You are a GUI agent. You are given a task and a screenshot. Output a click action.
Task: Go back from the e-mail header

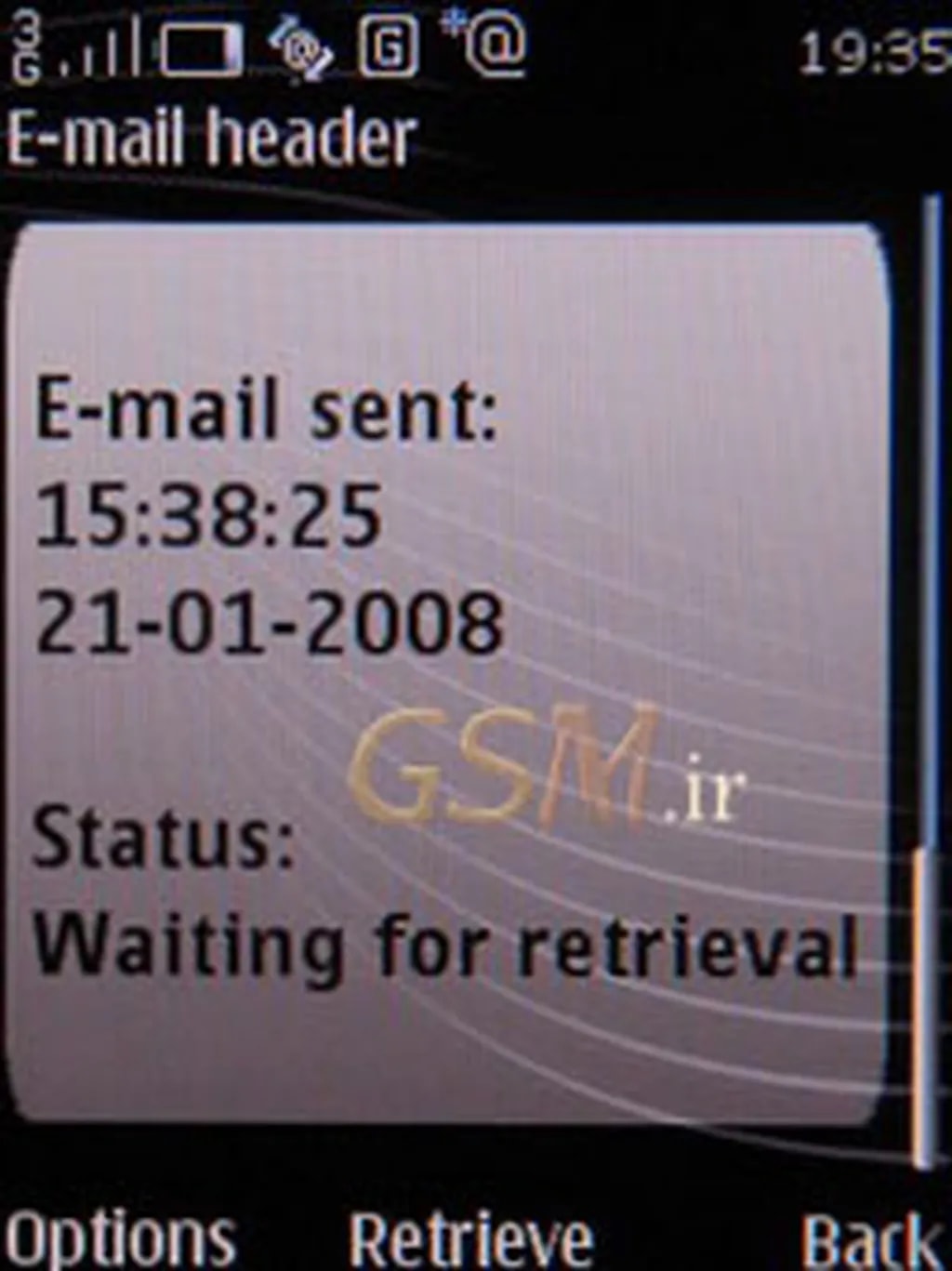(x=869, y=1238)
